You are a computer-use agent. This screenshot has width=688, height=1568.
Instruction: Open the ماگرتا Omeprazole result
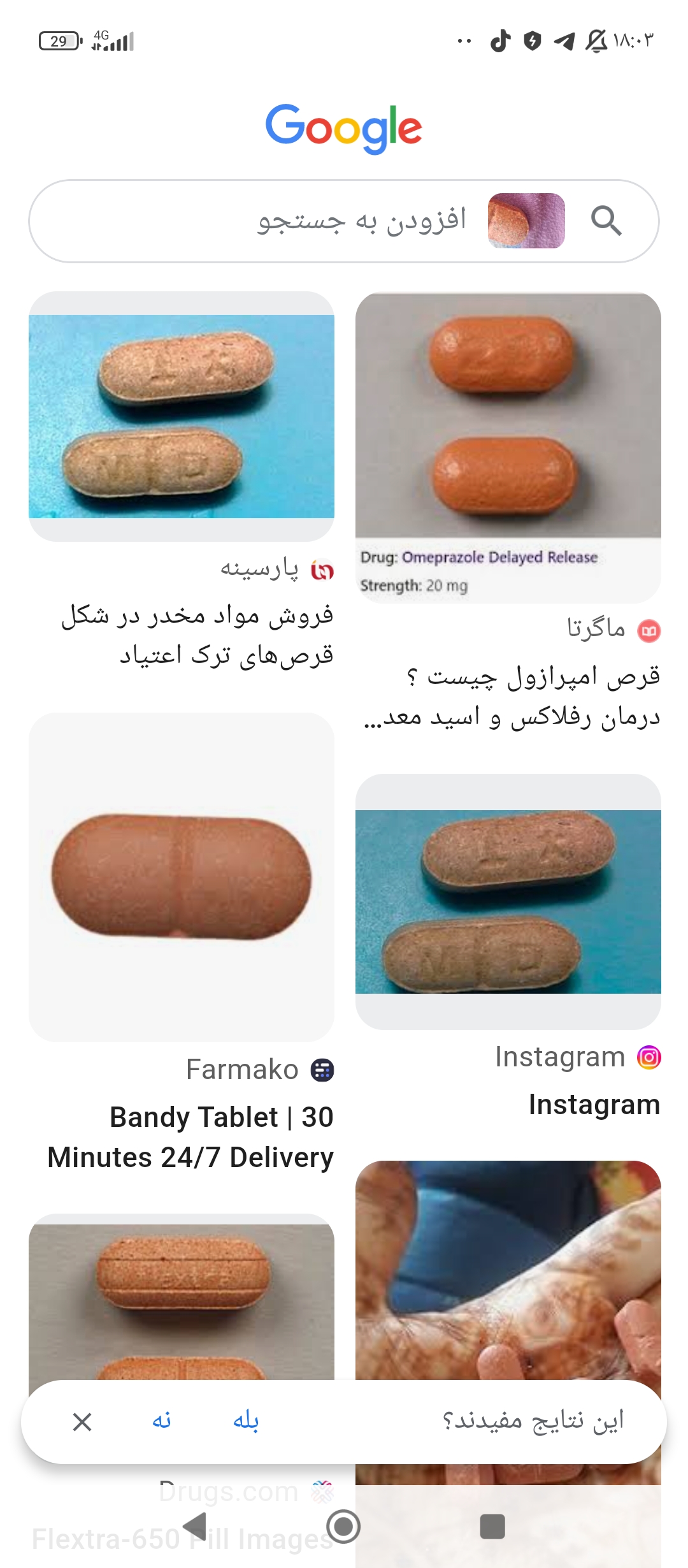[x=508, y=446]
